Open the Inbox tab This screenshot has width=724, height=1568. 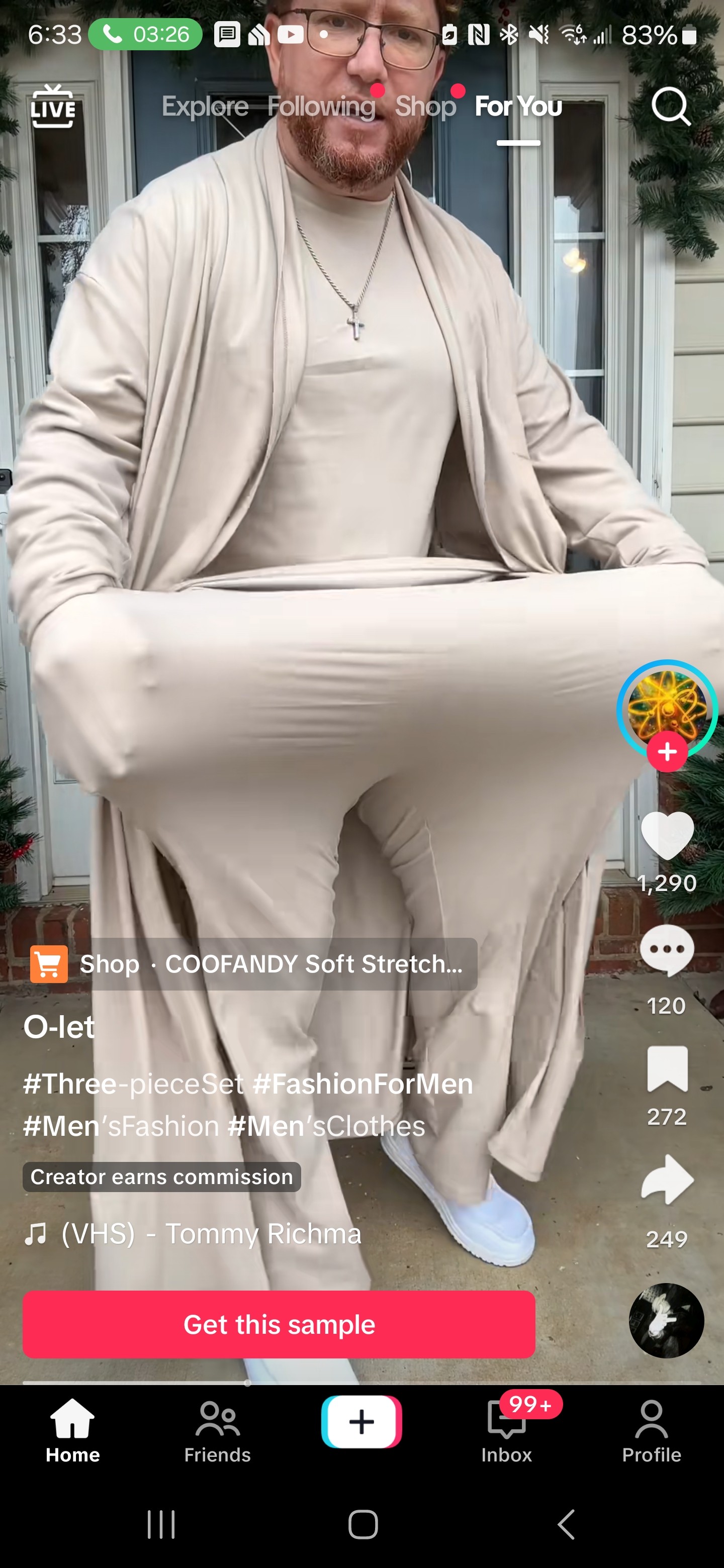click(506, 1432)
